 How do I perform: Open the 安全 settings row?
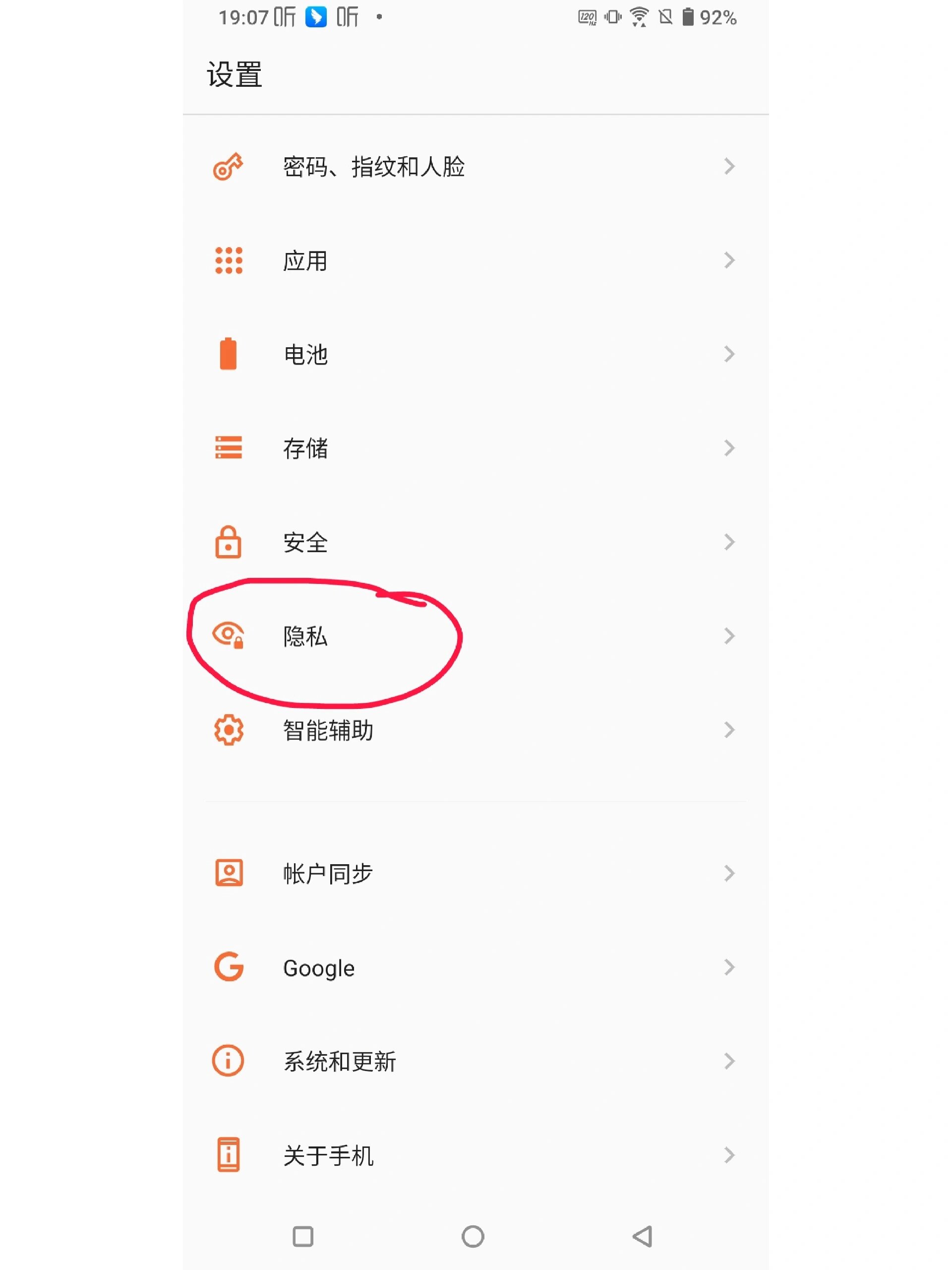305,543
